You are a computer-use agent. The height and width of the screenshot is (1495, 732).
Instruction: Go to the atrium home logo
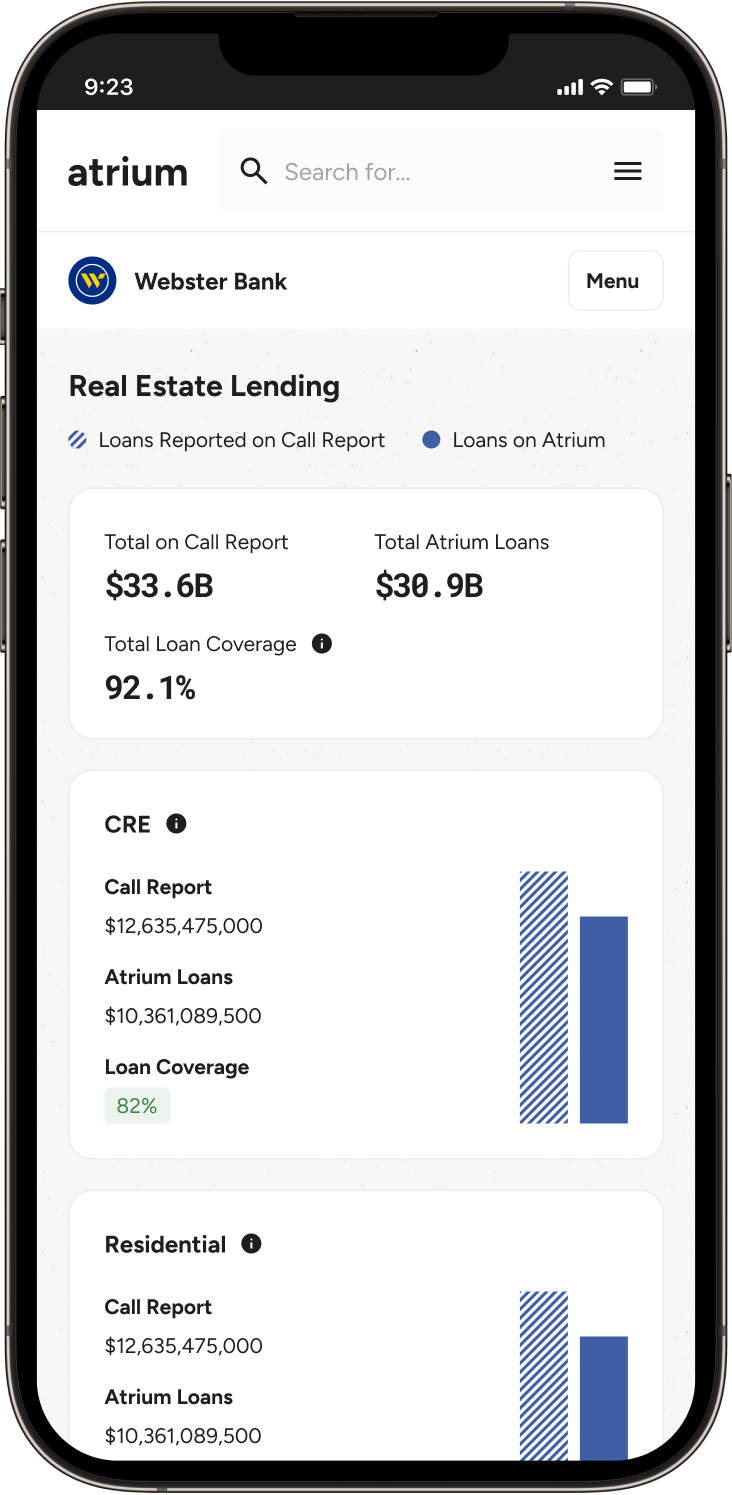(127, 173)
